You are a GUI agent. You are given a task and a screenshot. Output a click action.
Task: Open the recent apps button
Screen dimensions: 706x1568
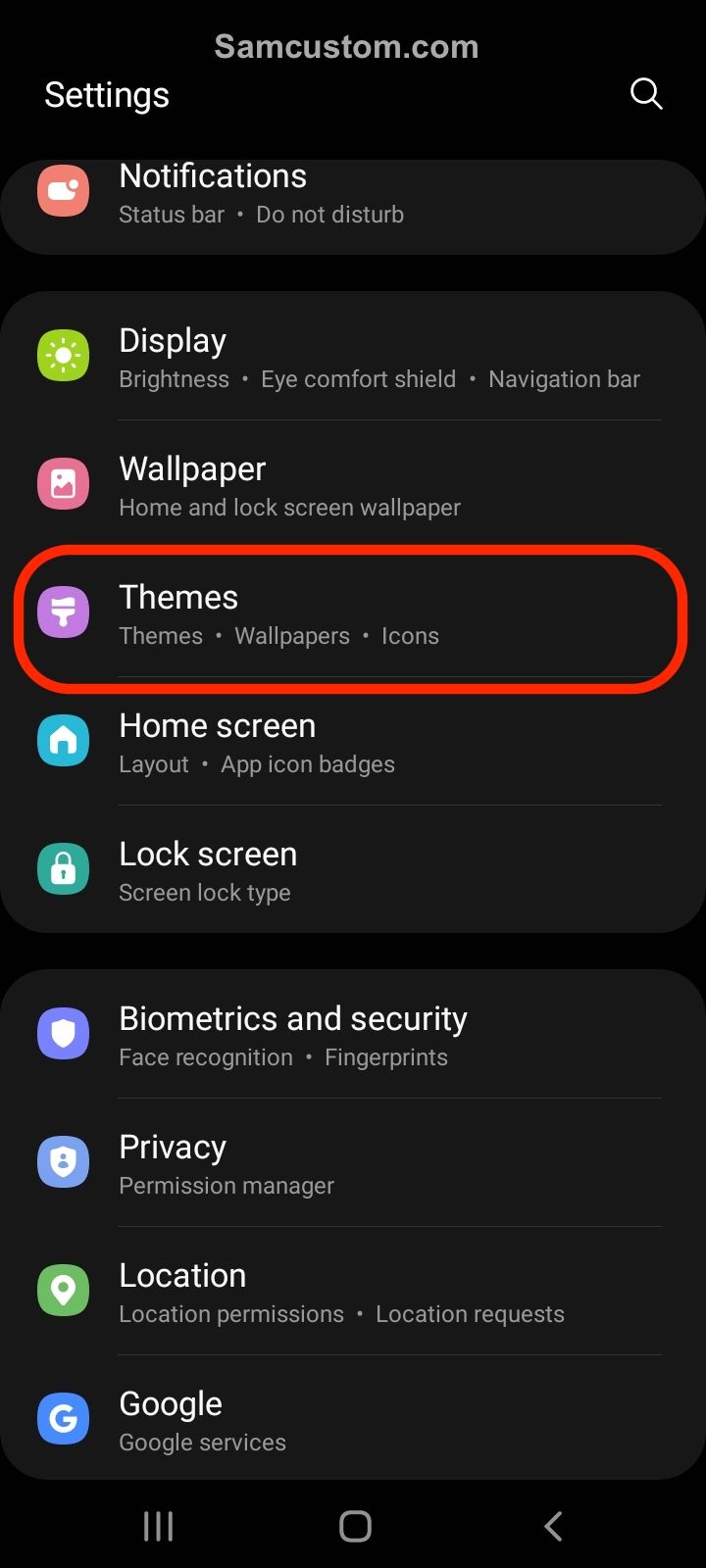coord(158,1526)
